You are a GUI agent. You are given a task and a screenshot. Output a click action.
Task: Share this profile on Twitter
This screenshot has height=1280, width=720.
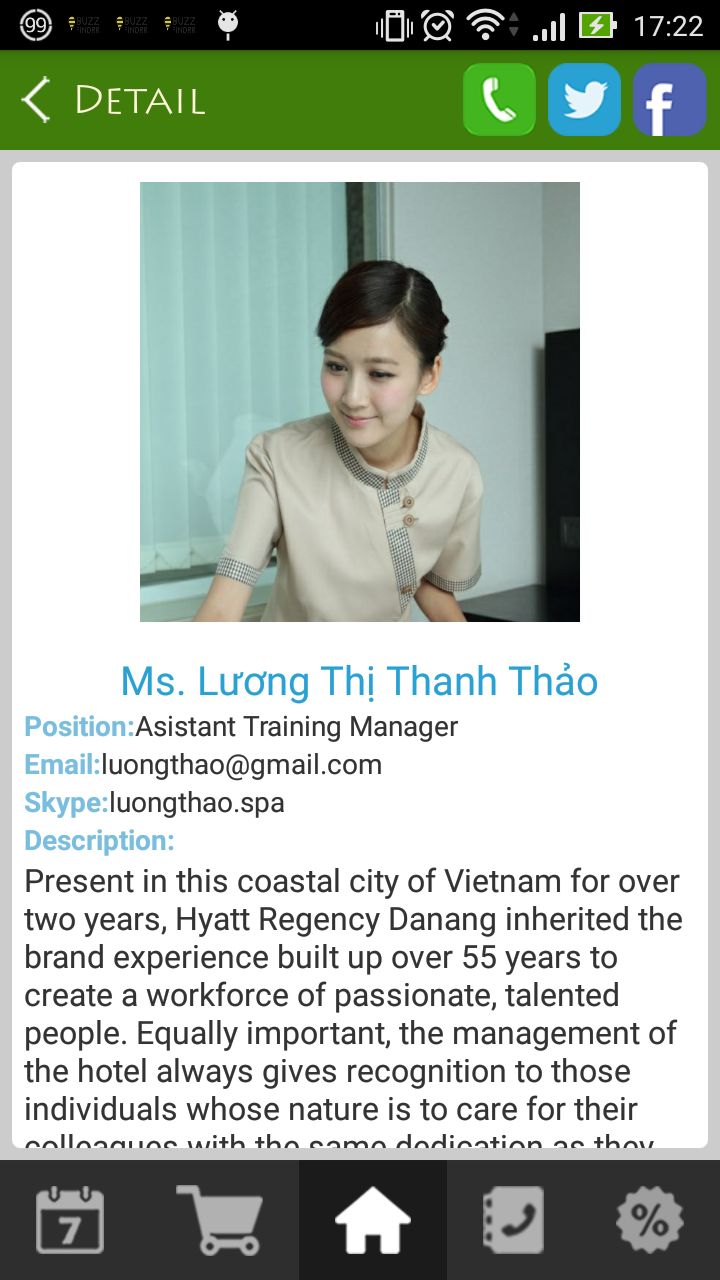coord(584,100)
